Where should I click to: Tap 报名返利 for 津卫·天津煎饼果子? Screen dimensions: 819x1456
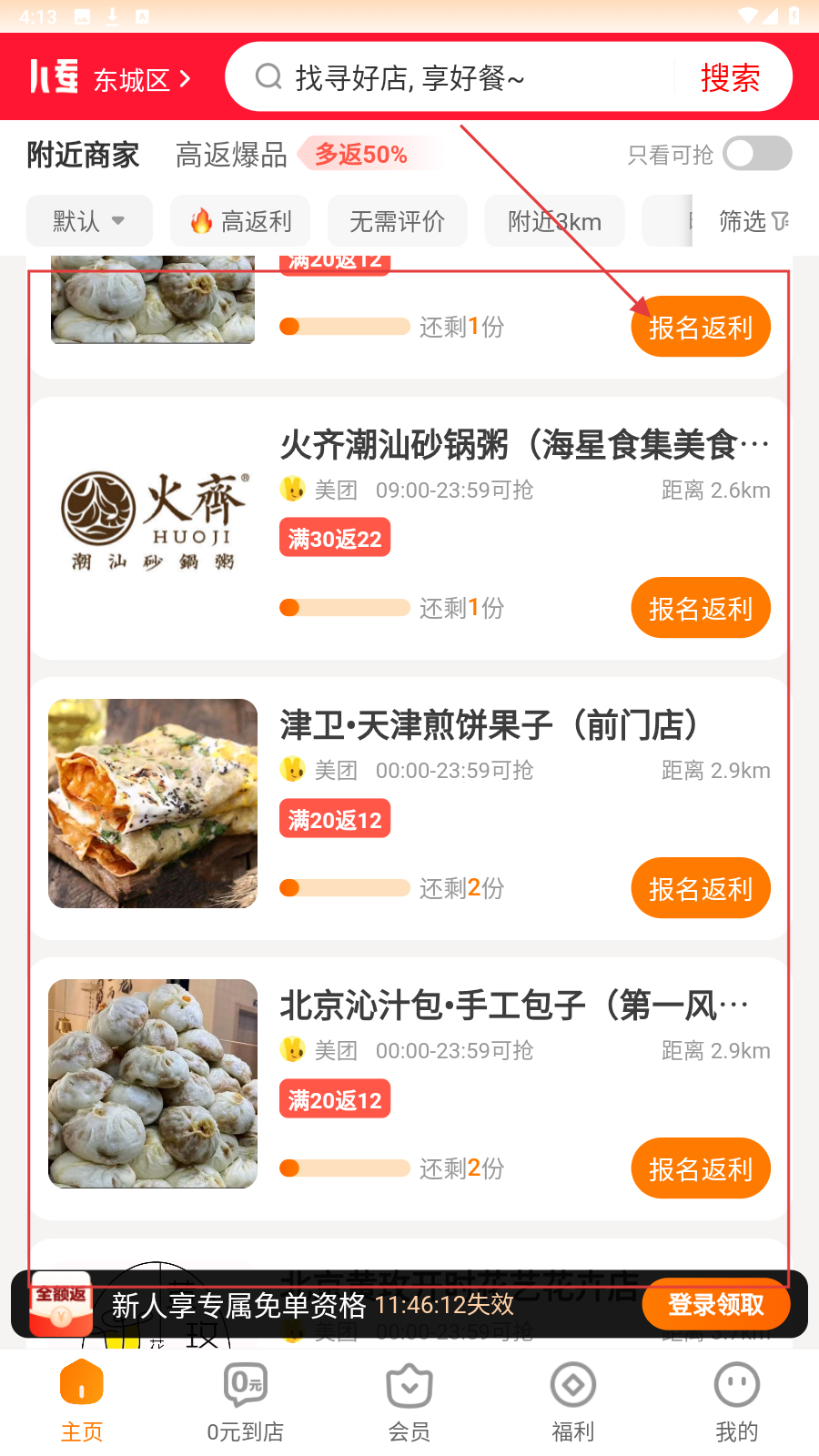click(x=701, y=888)
